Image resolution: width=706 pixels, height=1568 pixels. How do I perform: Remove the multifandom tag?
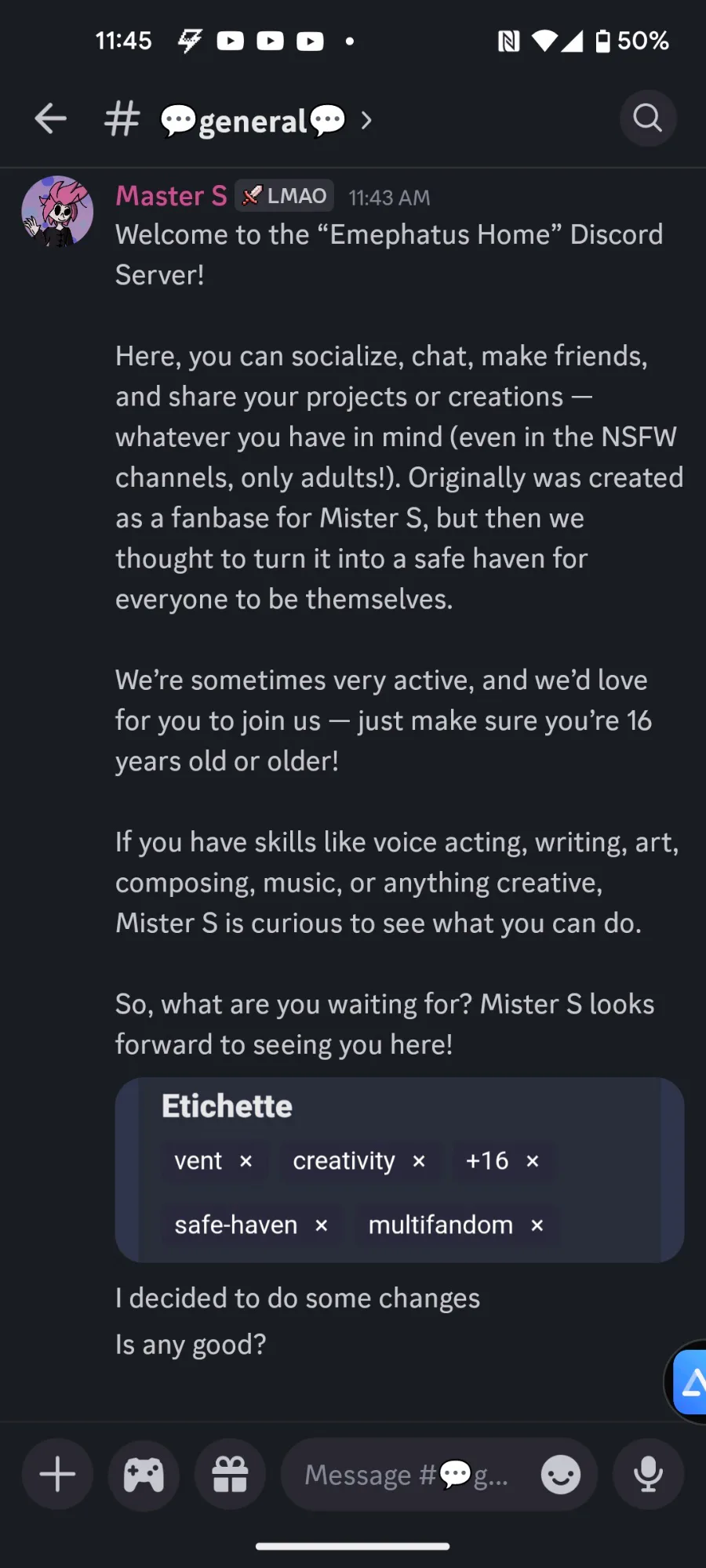[x=537, y=1225]
